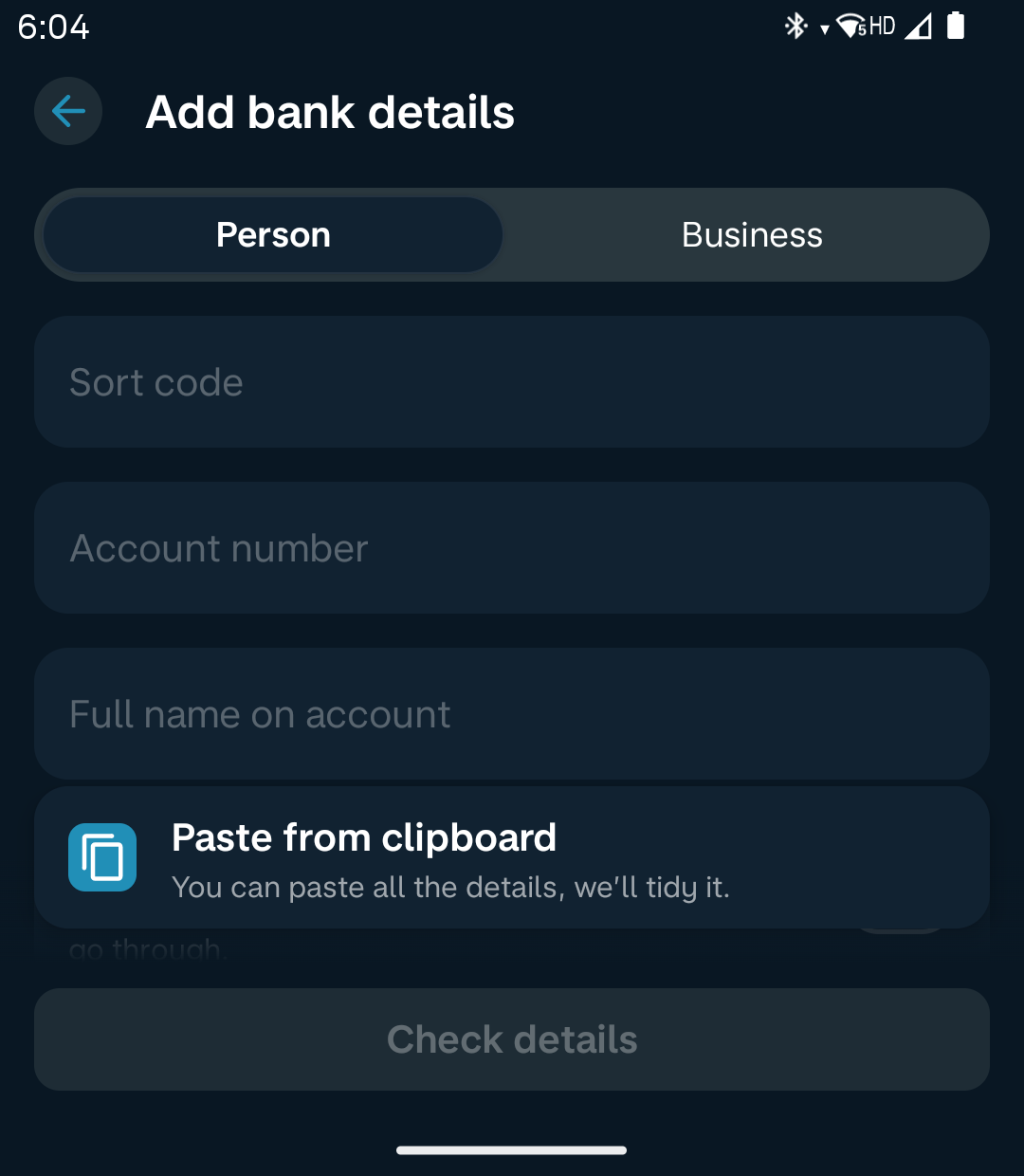Select the Person tab
Image resolution: width=1024 pixels, height=1176 pixels.
pyautogui.click(x=273, y=235)
